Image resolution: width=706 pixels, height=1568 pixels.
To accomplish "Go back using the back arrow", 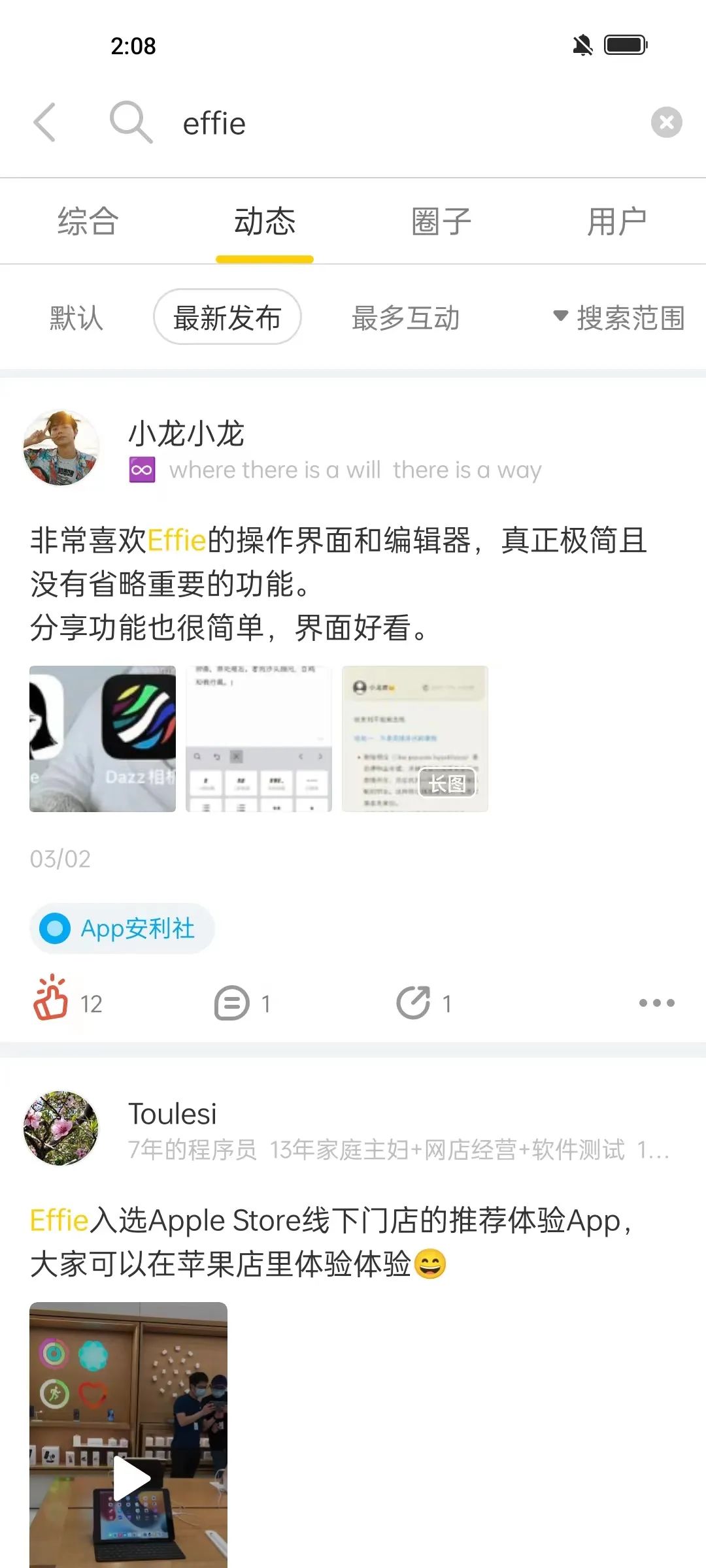I will tap(44, 122).
